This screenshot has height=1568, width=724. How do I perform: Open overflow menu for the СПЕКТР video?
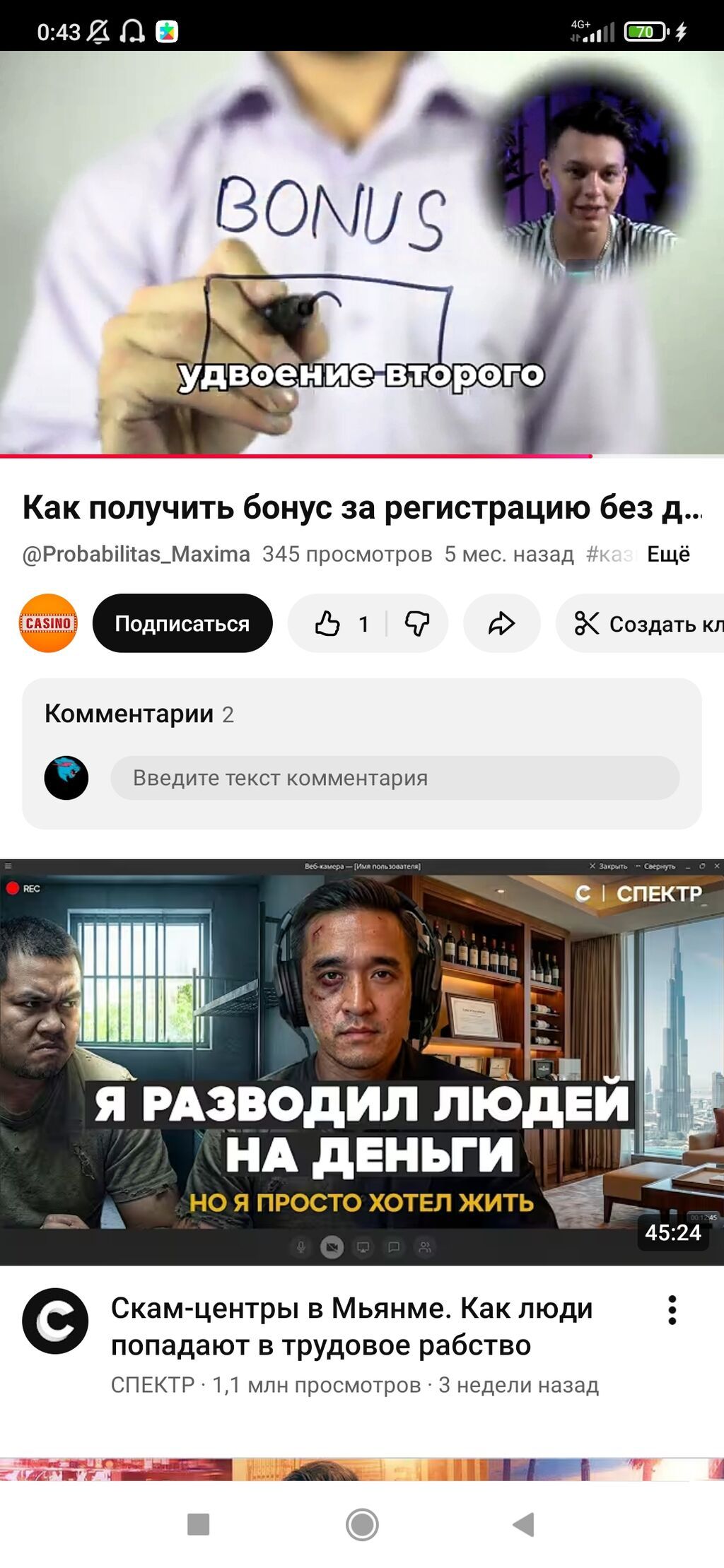(672, 1310)
